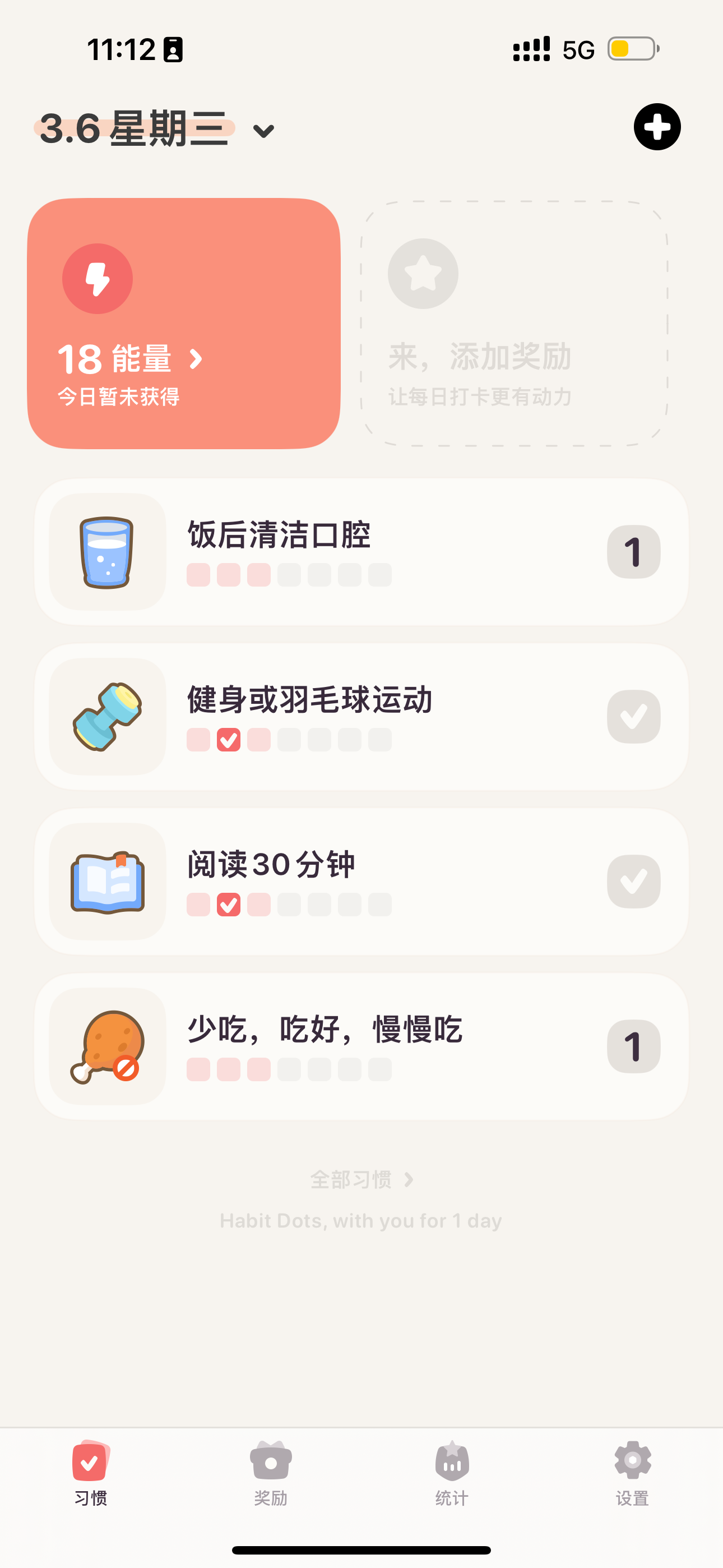Switch to the 奖励 tab

click(x=271, y=1472)
